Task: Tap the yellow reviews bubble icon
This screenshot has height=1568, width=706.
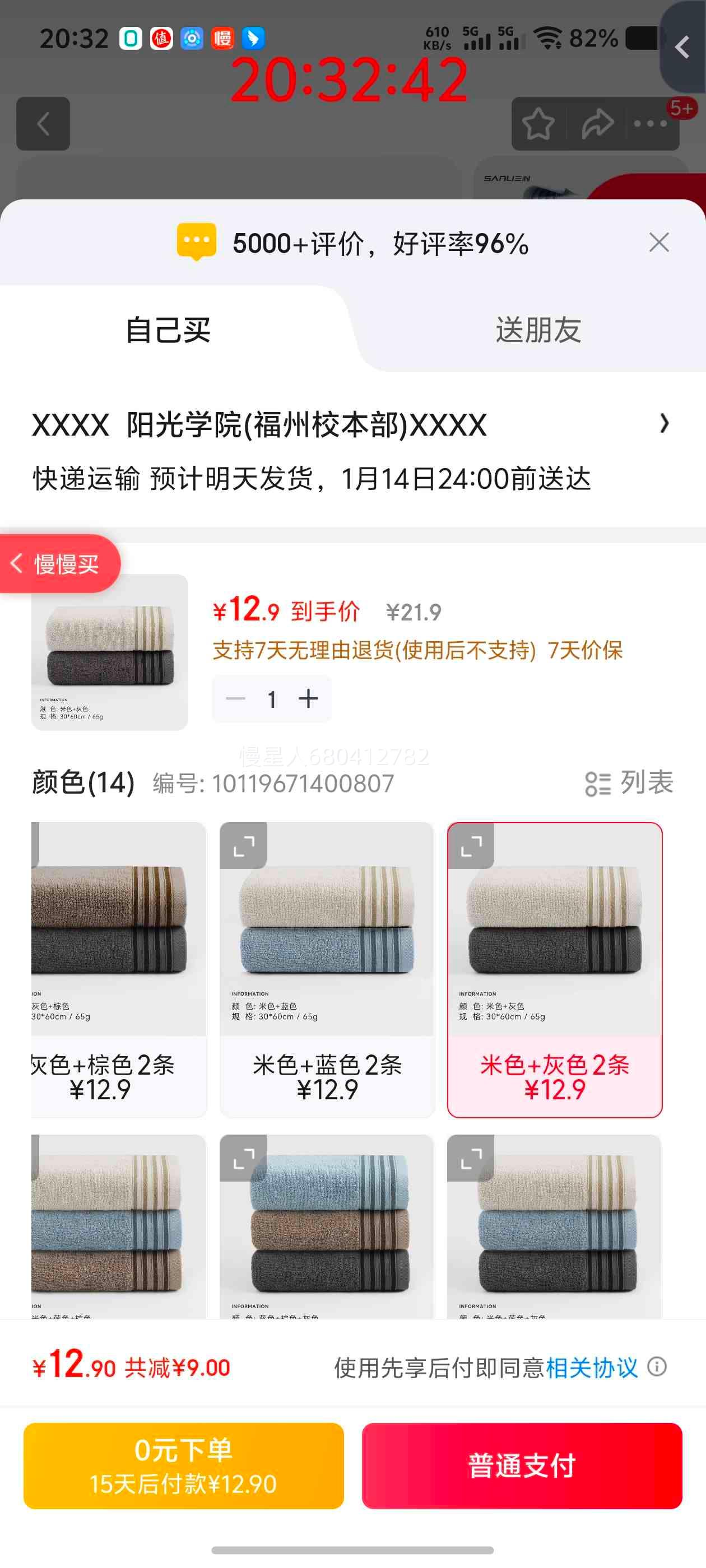Action: (x=196, y=243)
